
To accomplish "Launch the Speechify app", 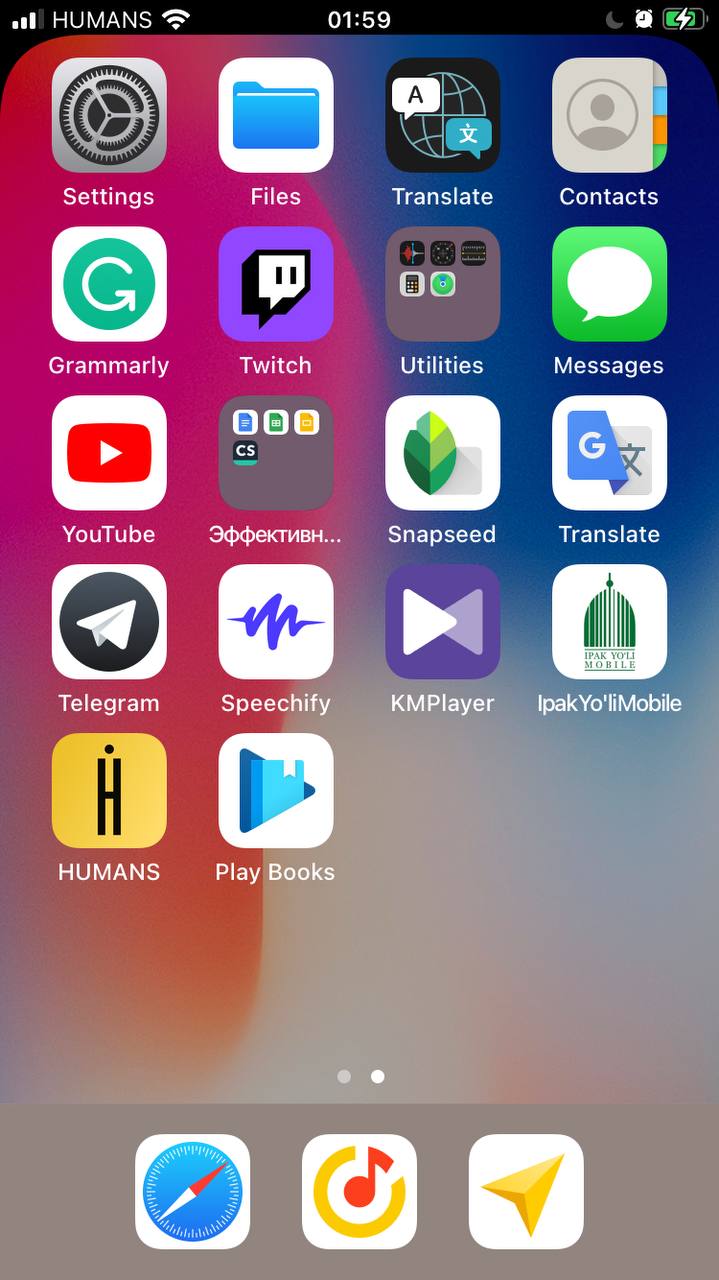I will 276,622.
